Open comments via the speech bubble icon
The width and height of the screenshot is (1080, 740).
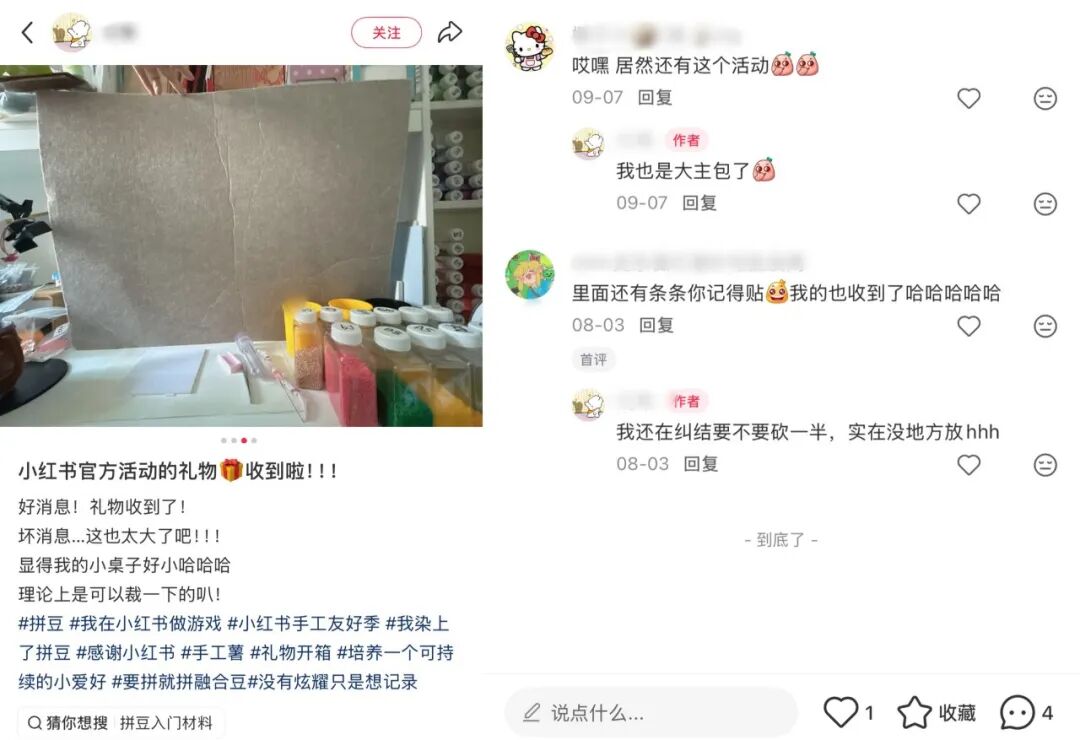[1017, 712]
